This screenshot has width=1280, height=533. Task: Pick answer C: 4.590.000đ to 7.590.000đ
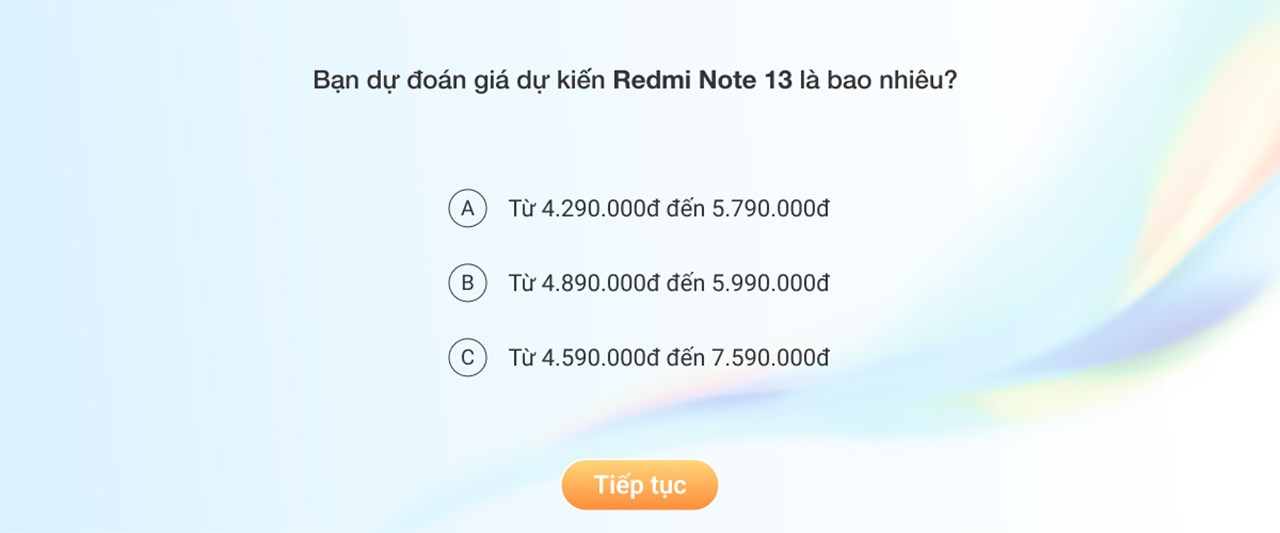pos(467,357)
